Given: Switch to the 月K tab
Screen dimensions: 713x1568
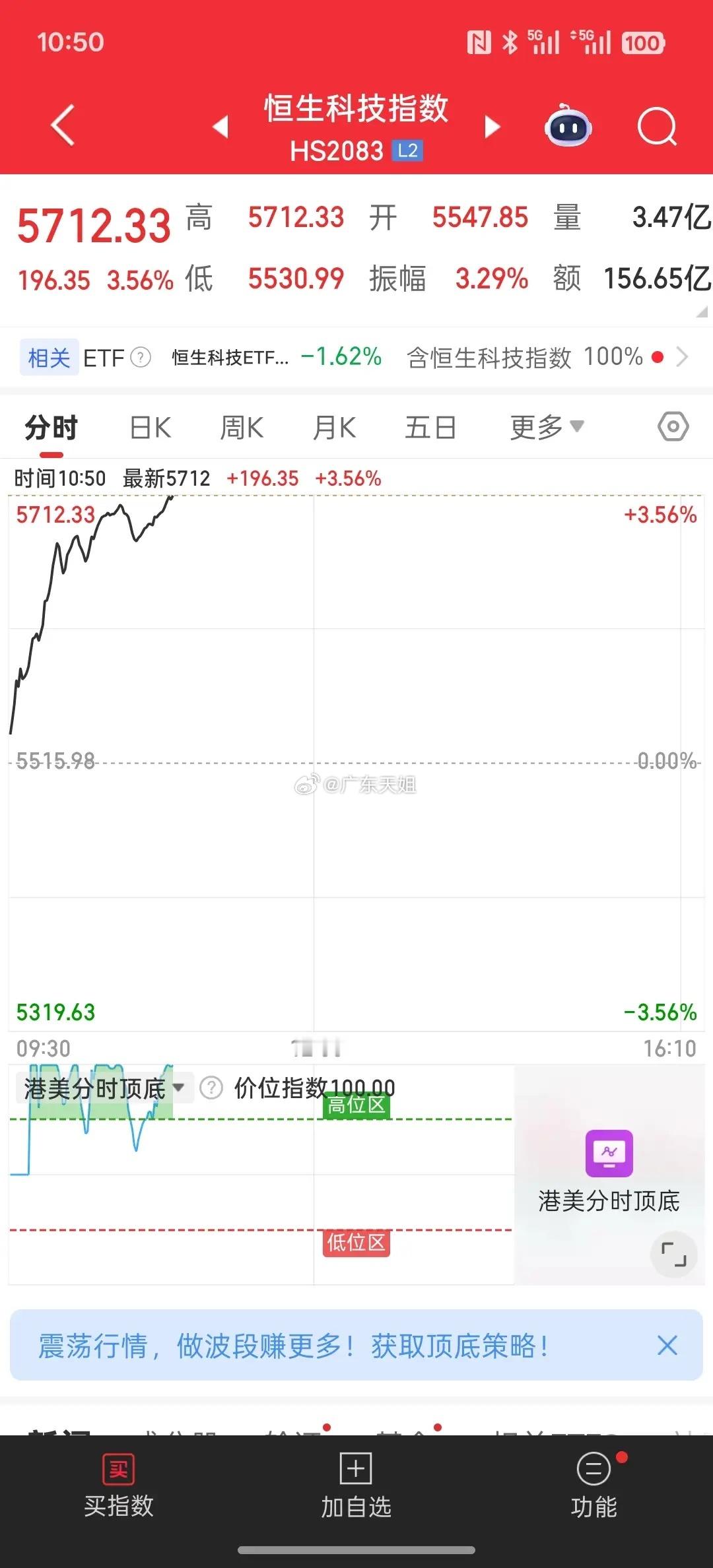Looking at the screenshot, I should 334,428.
